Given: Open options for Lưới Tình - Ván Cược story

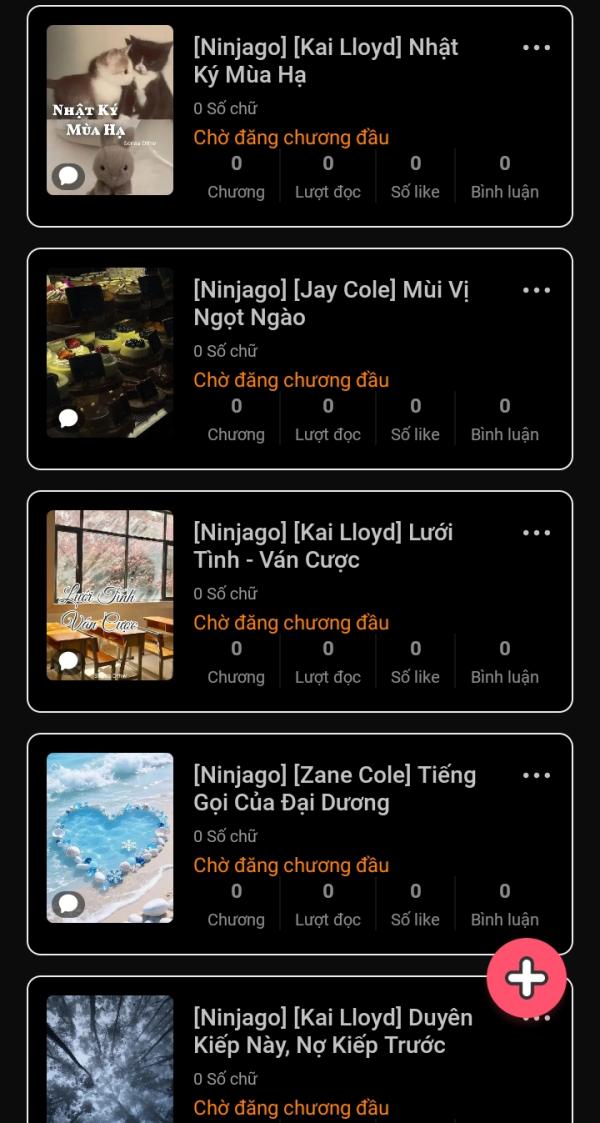Looking at the screenshot, I should click(536, 533).
